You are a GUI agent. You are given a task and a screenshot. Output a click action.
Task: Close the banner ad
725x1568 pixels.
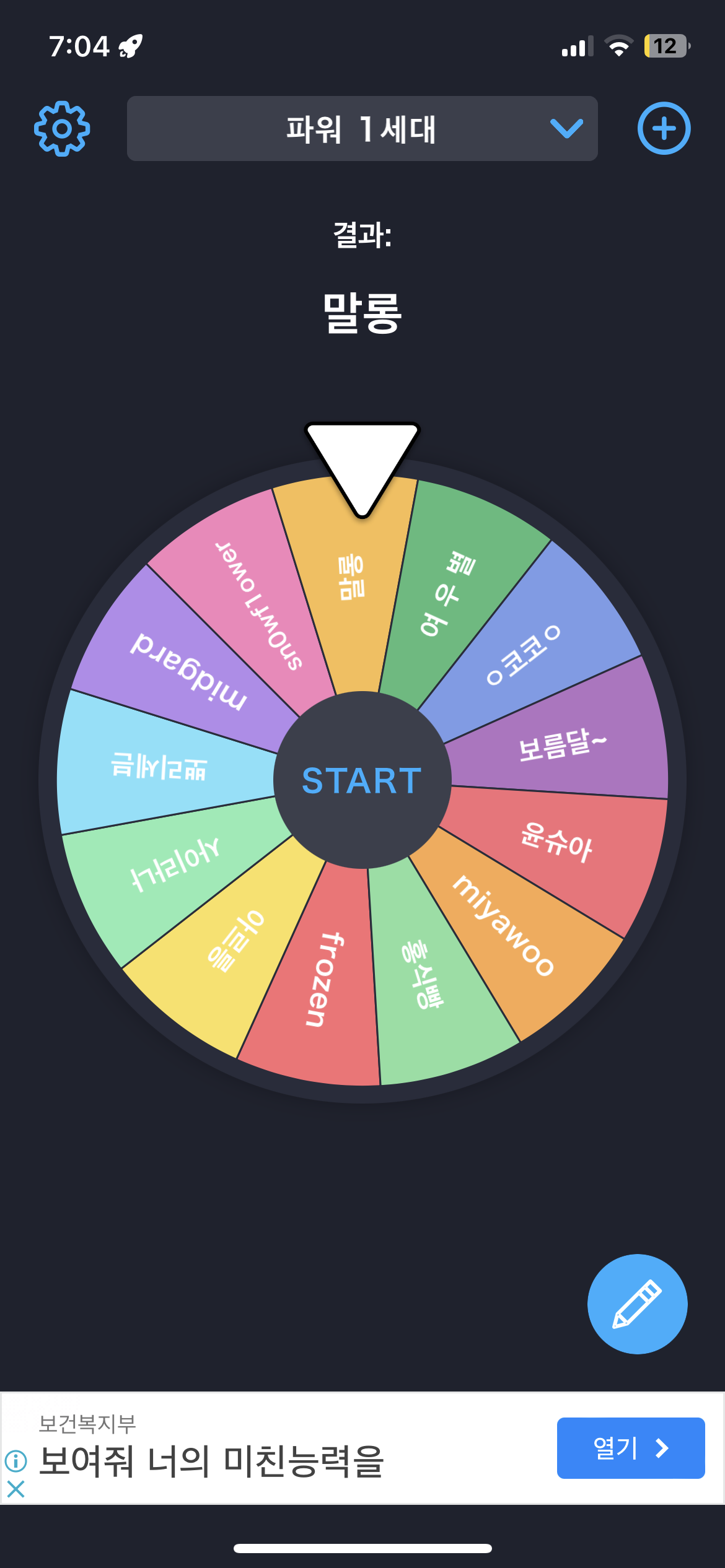15,1489
